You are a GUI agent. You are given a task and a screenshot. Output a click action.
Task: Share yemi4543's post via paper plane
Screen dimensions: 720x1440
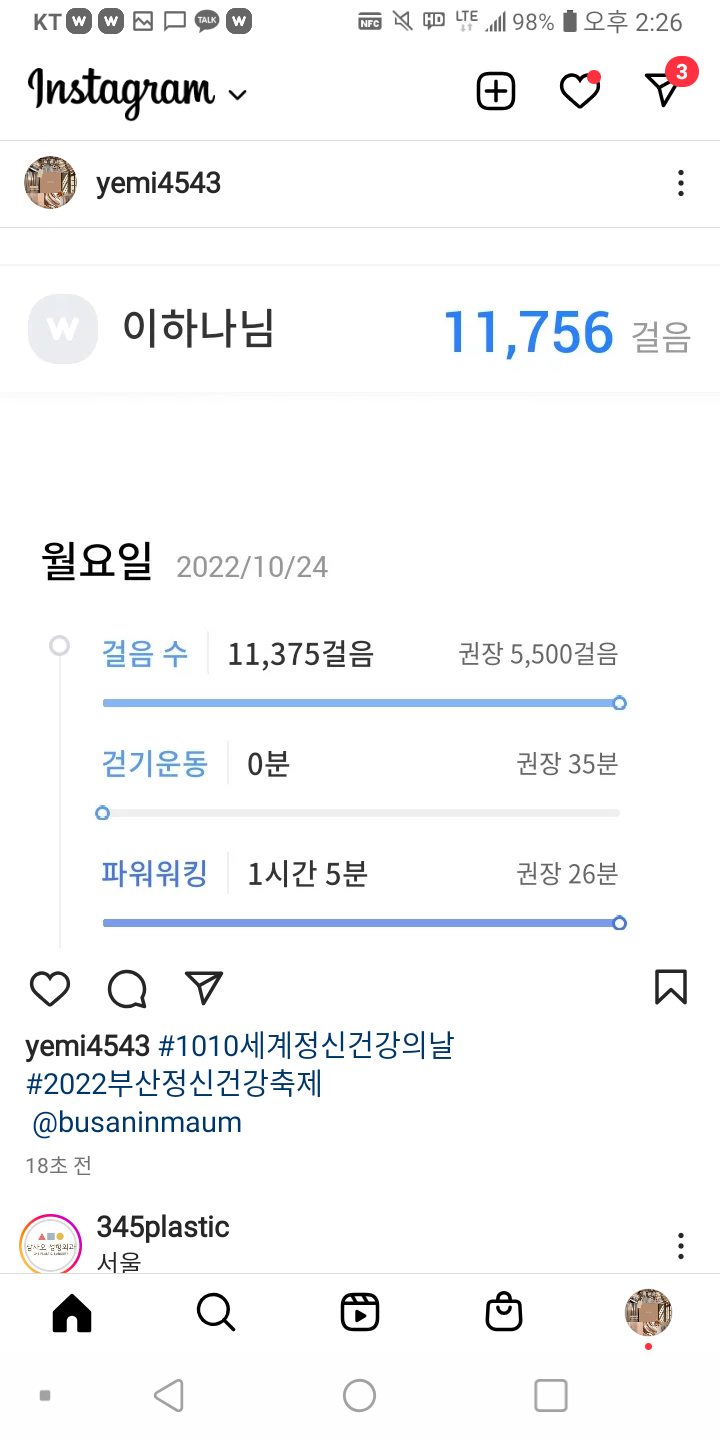[x=204, y=987]
